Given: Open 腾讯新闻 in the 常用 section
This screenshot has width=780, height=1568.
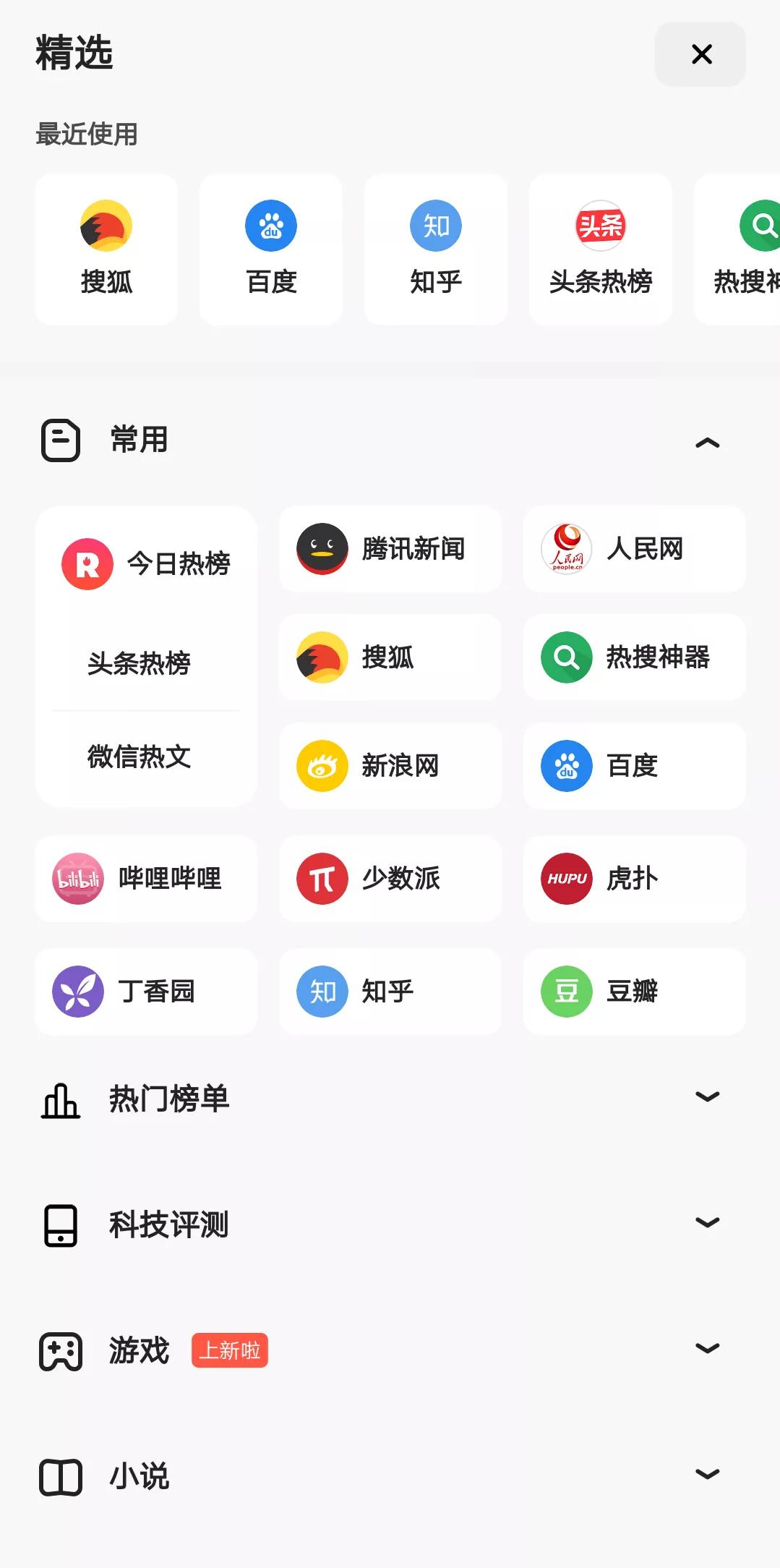Looking at the screenshot, I should pos(390,549).
